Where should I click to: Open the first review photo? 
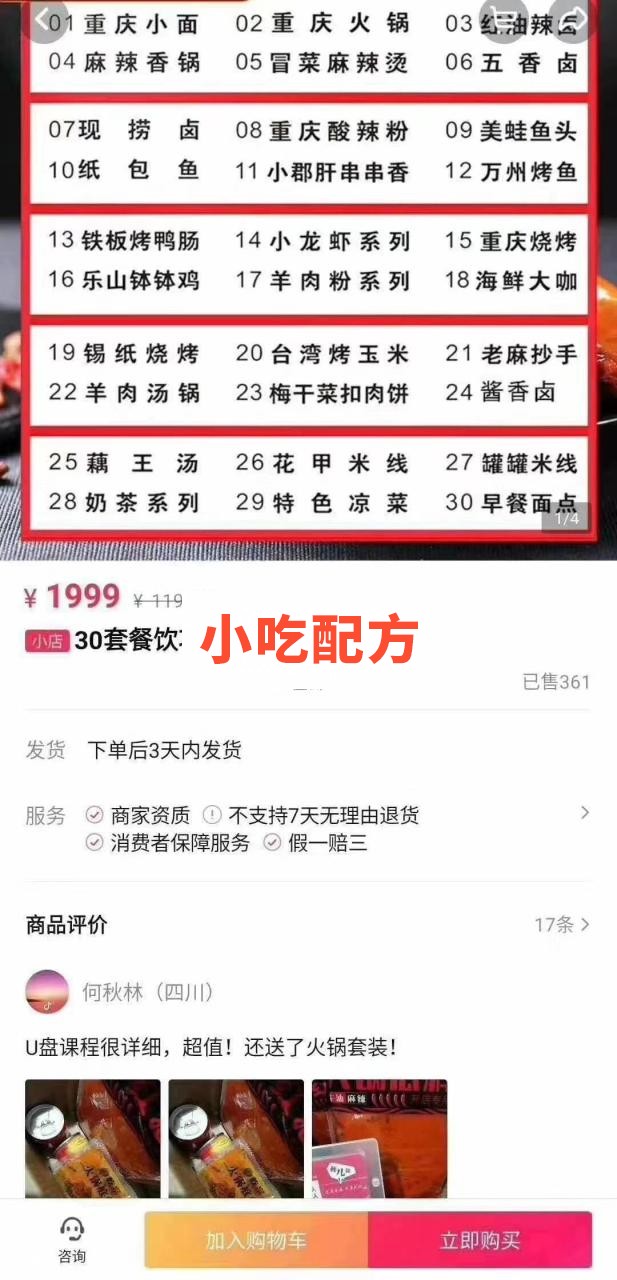pos(93,1138)
